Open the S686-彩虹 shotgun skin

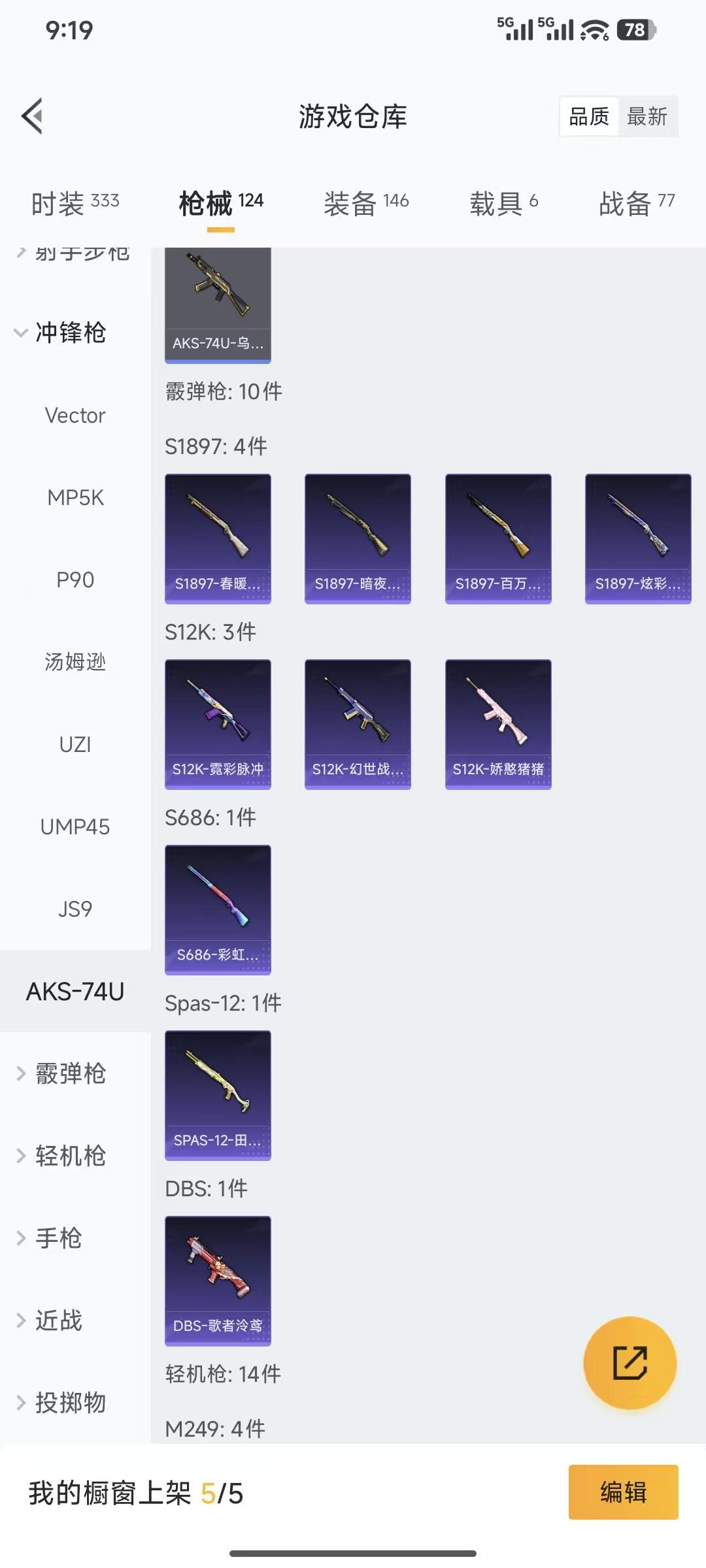(218, 908)
